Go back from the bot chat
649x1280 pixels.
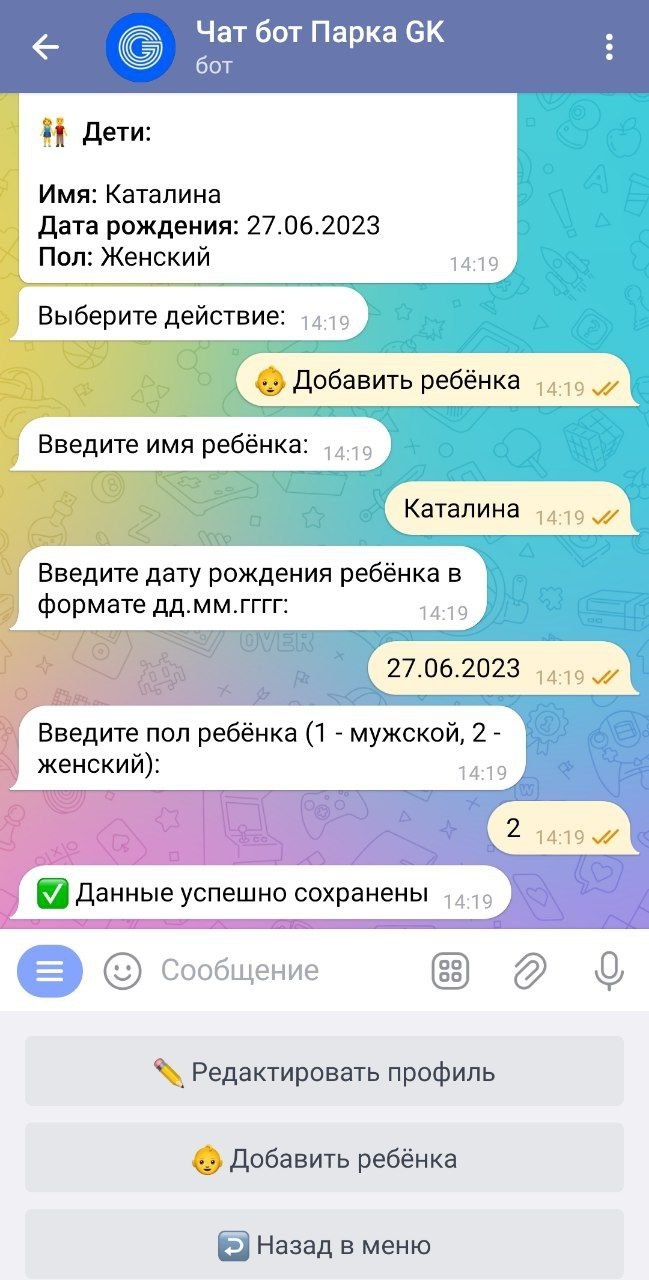(45, 47)
